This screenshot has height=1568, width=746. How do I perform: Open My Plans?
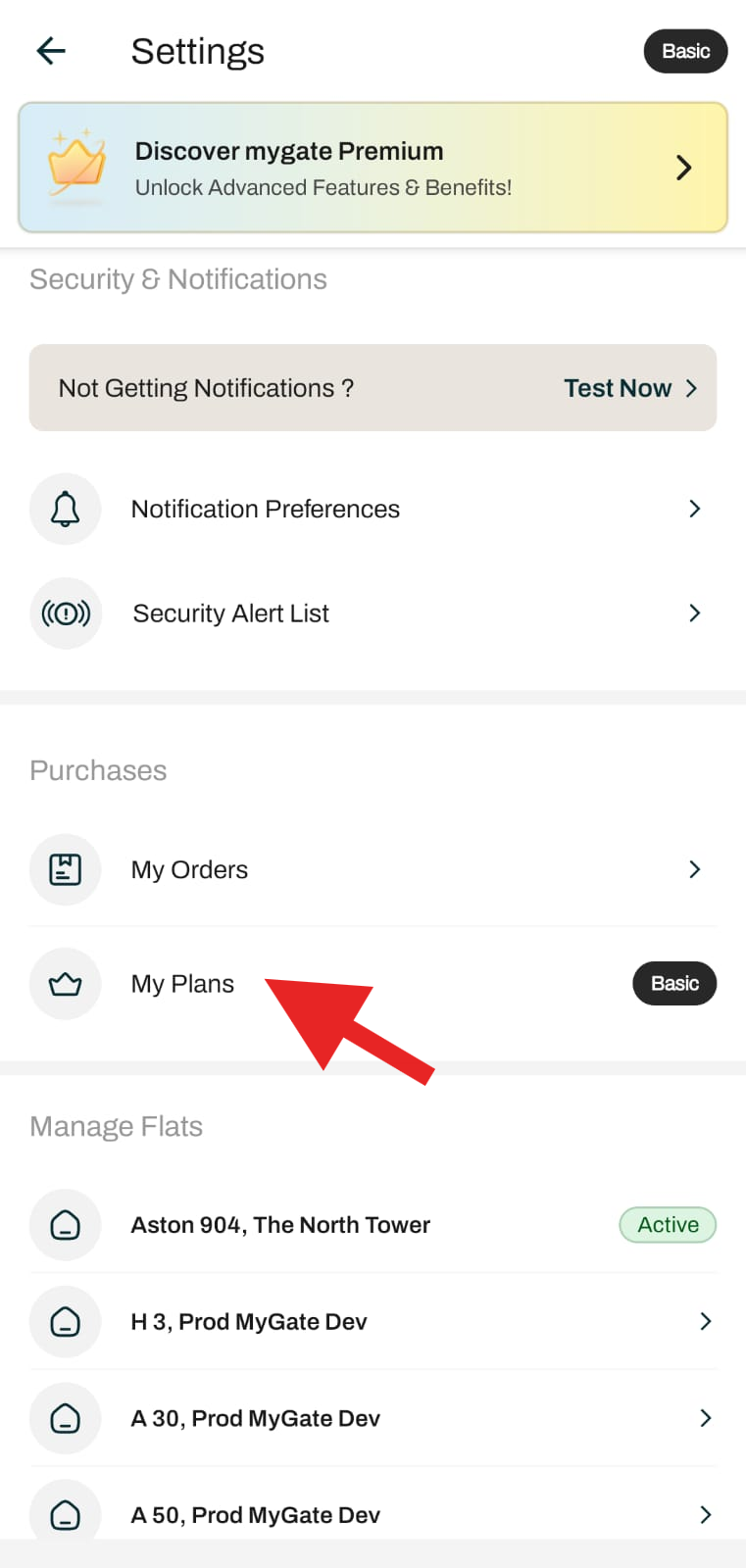(x=373, y=984)
